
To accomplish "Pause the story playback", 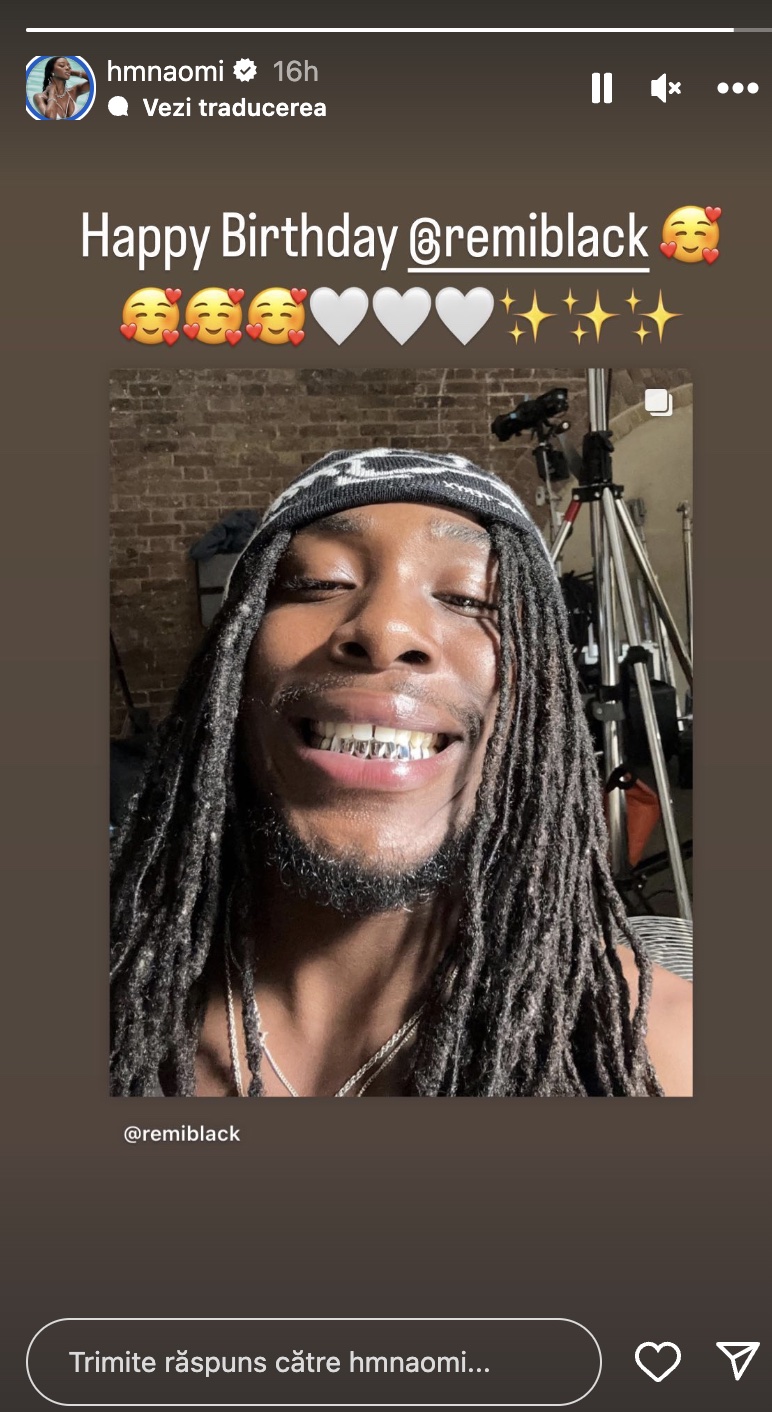I will 601,89.
